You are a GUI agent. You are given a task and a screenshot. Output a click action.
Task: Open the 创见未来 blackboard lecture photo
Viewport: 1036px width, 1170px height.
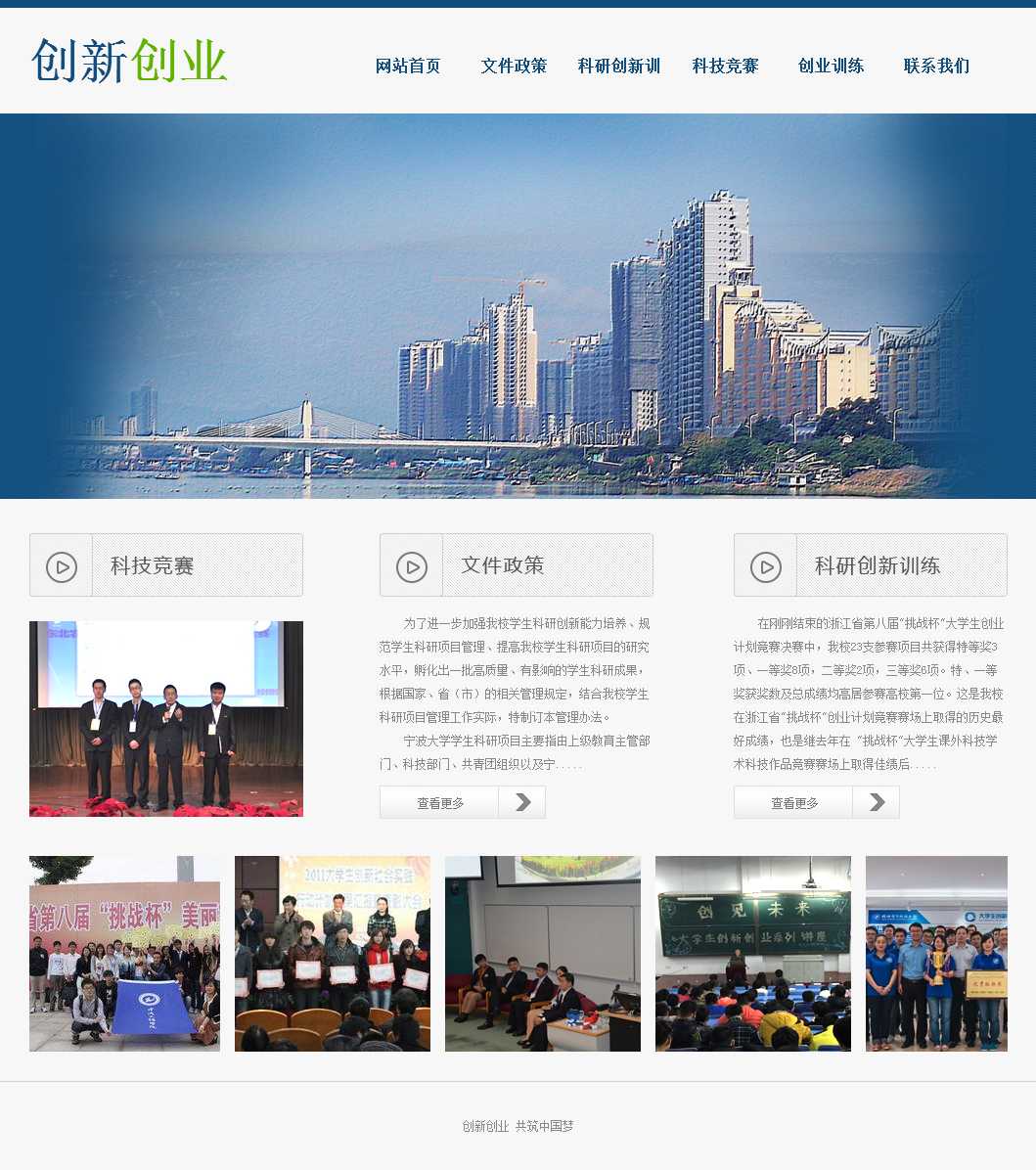coord(753,954)
